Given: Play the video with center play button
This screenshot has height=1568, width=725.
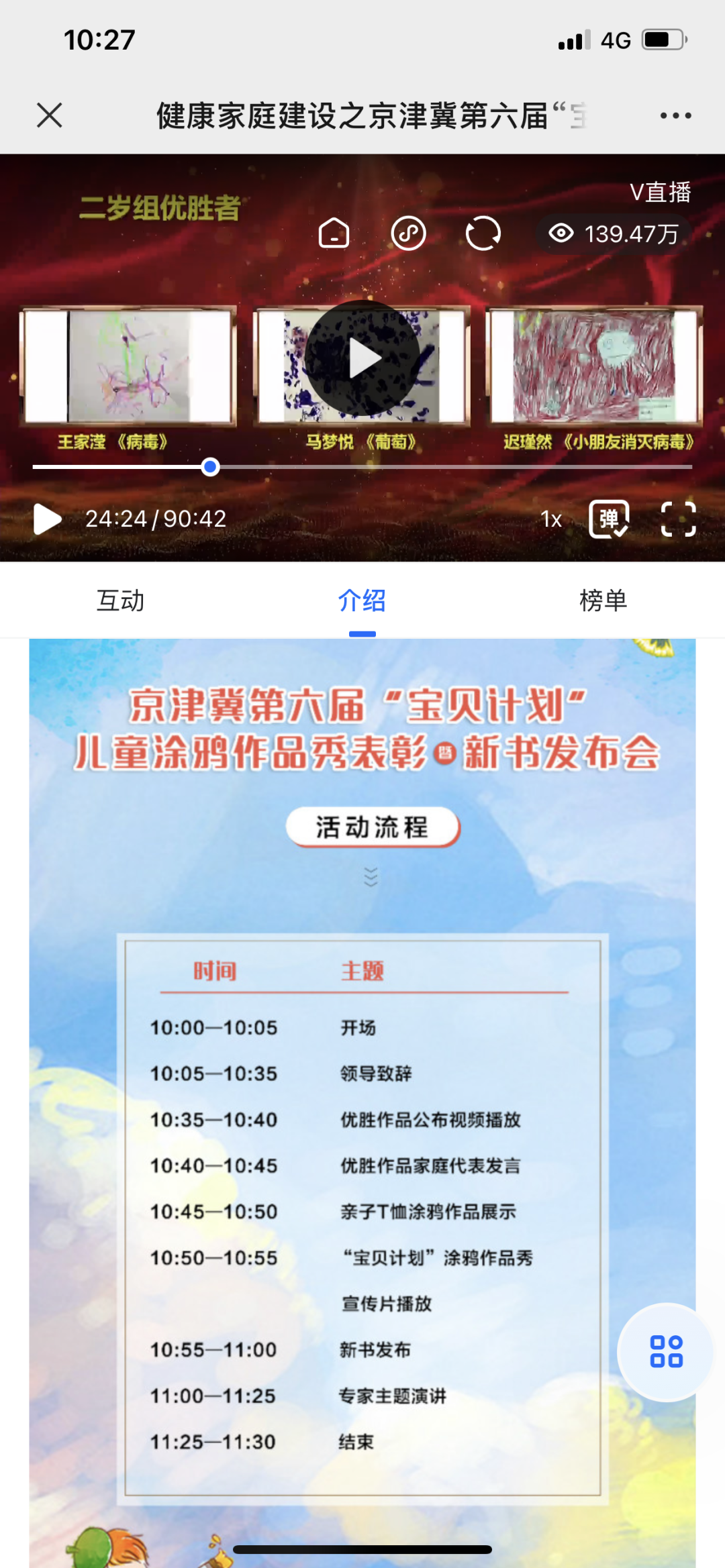Looking at the screenshot, I should tap(362, 358).
